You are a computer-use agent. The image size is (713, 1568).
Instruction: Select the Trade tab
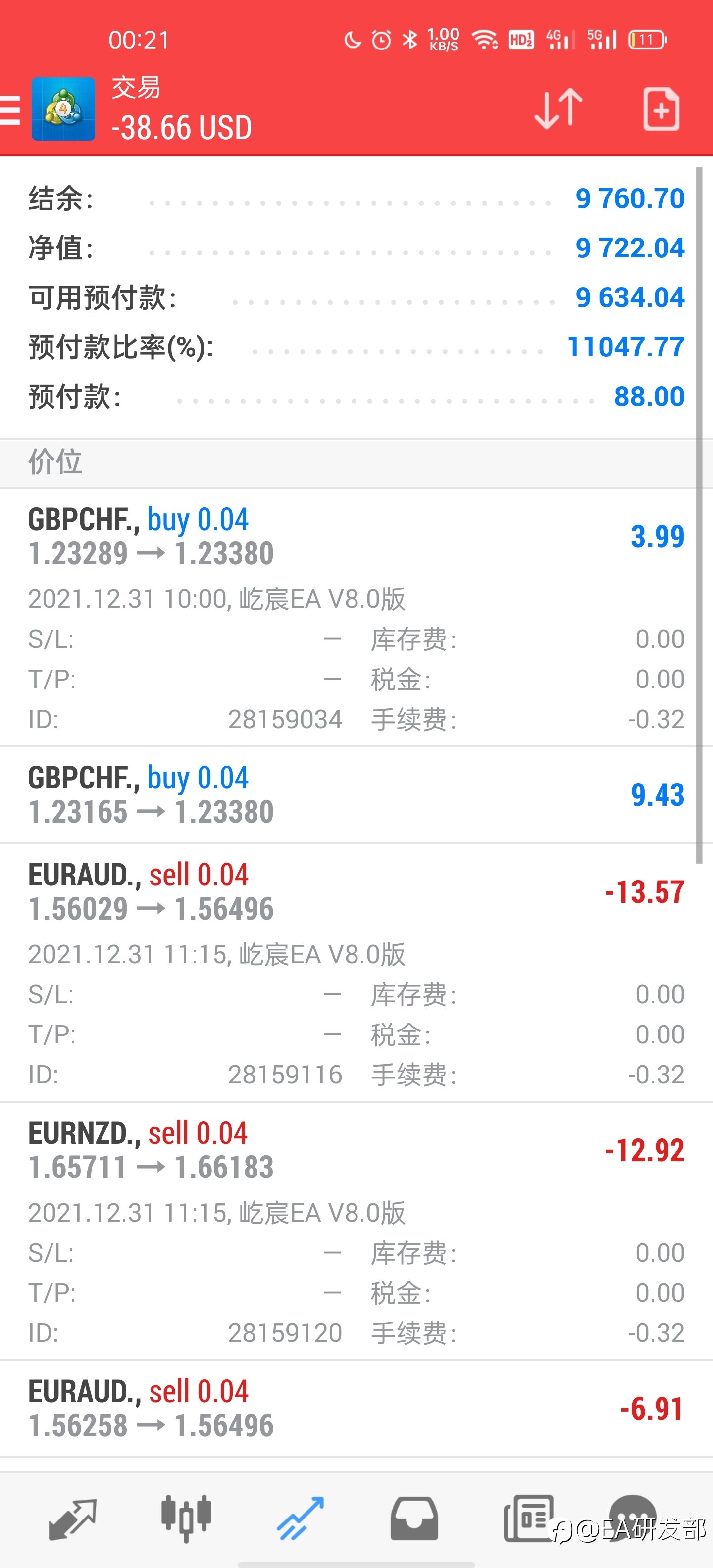click(x=300, y=1519)
